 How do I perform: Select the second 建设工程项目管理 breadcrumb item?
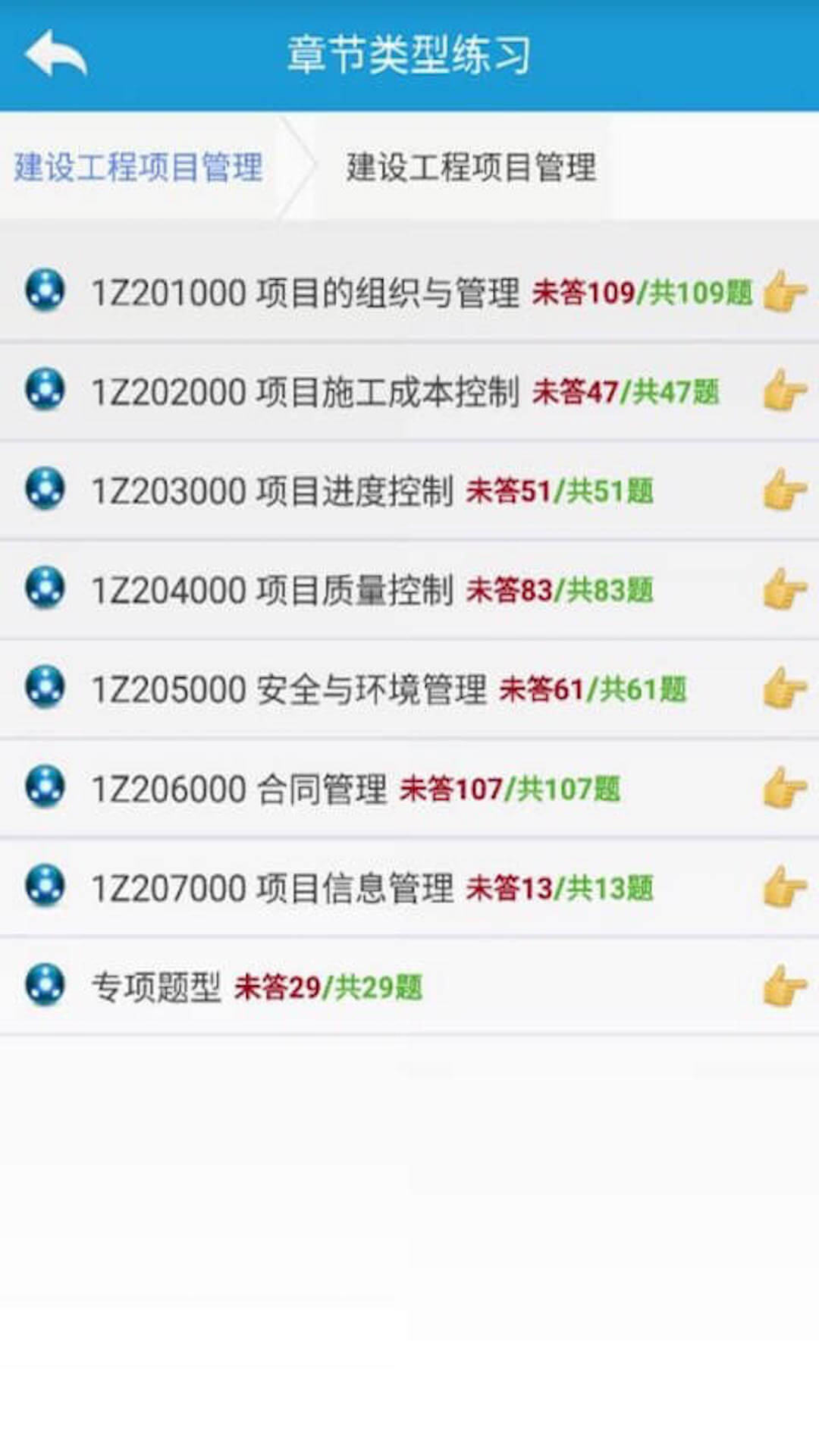coord(470,168)
